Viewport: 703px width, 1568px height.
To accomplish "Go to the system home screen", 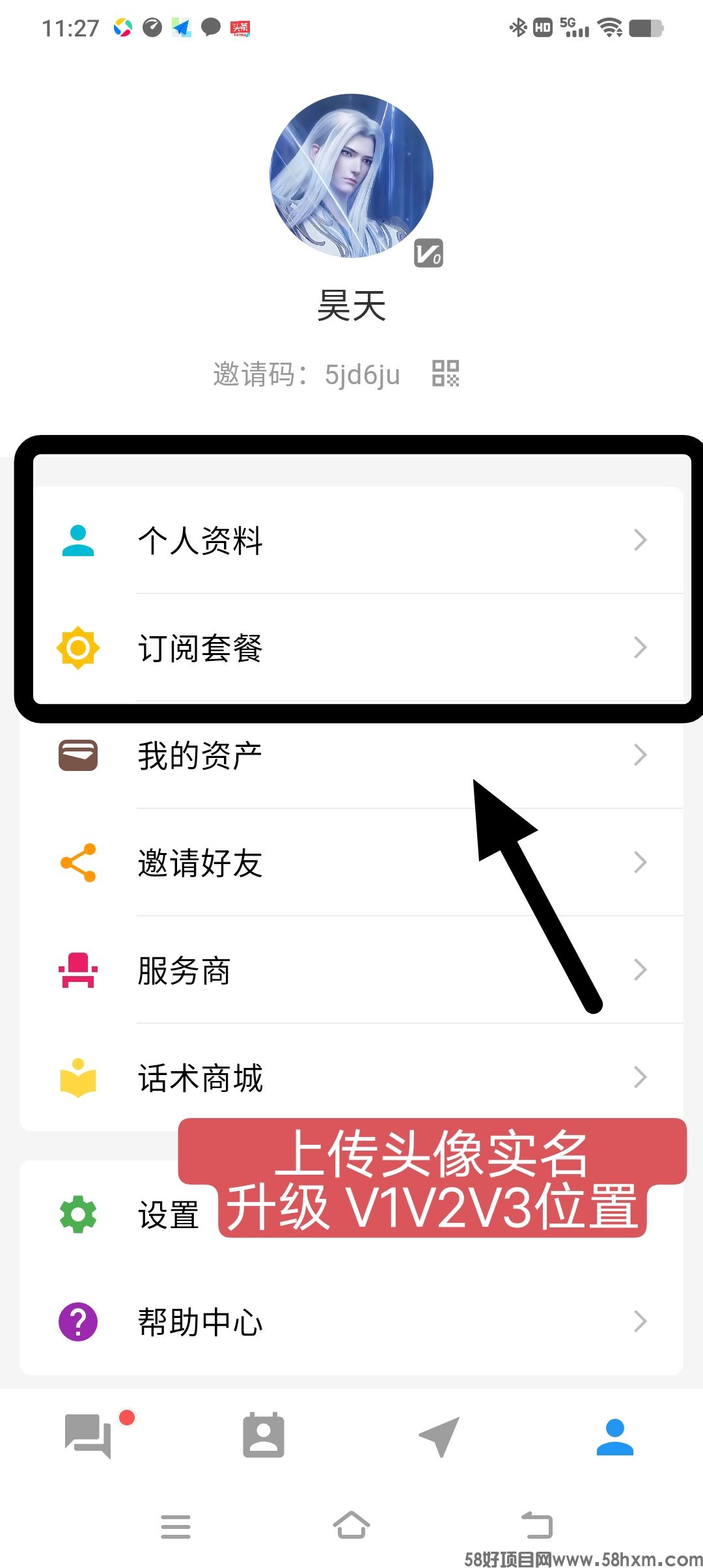I will click(x=351, y=1525).
